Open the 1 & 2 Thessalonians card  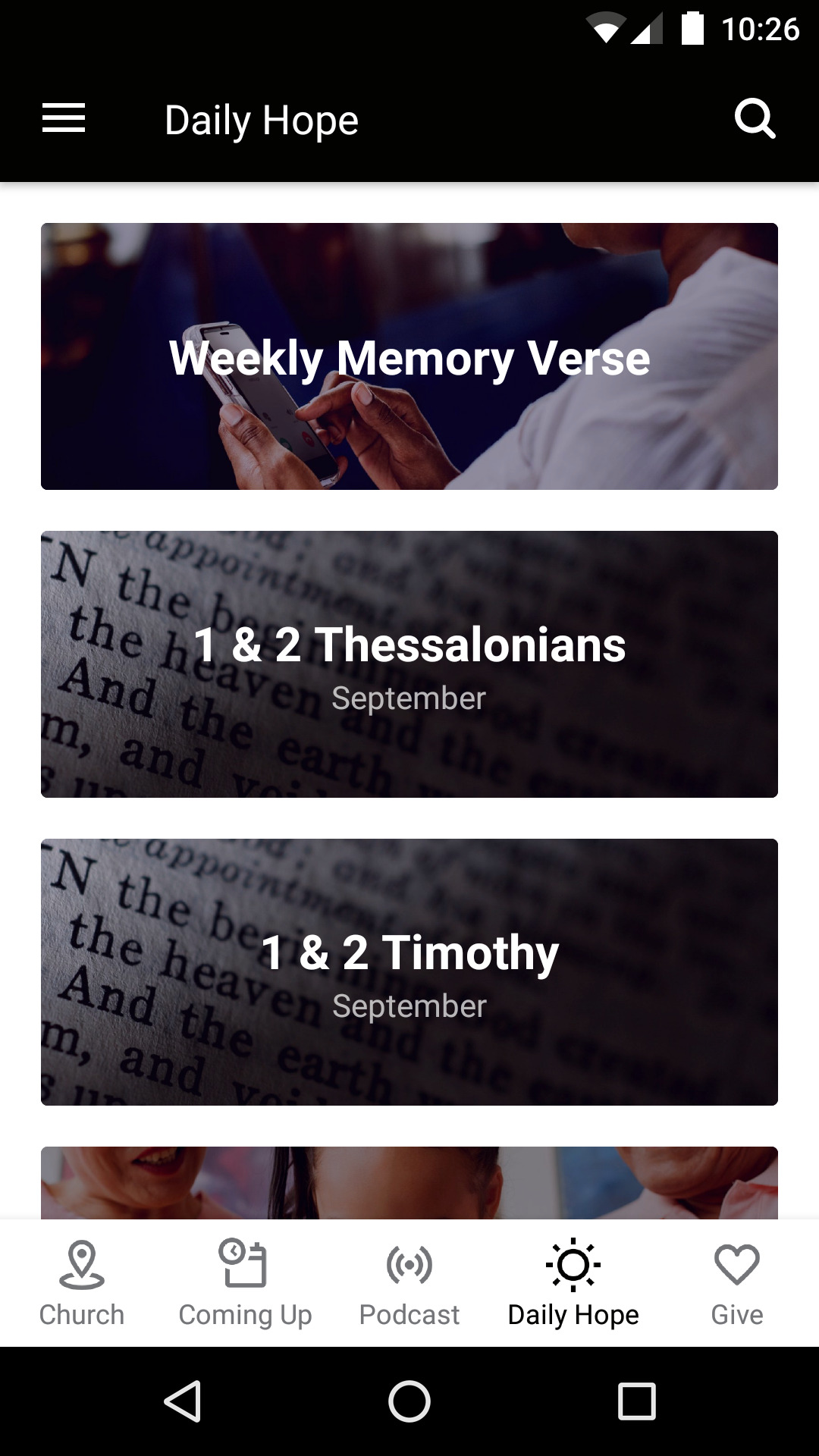tap(409, 664)
